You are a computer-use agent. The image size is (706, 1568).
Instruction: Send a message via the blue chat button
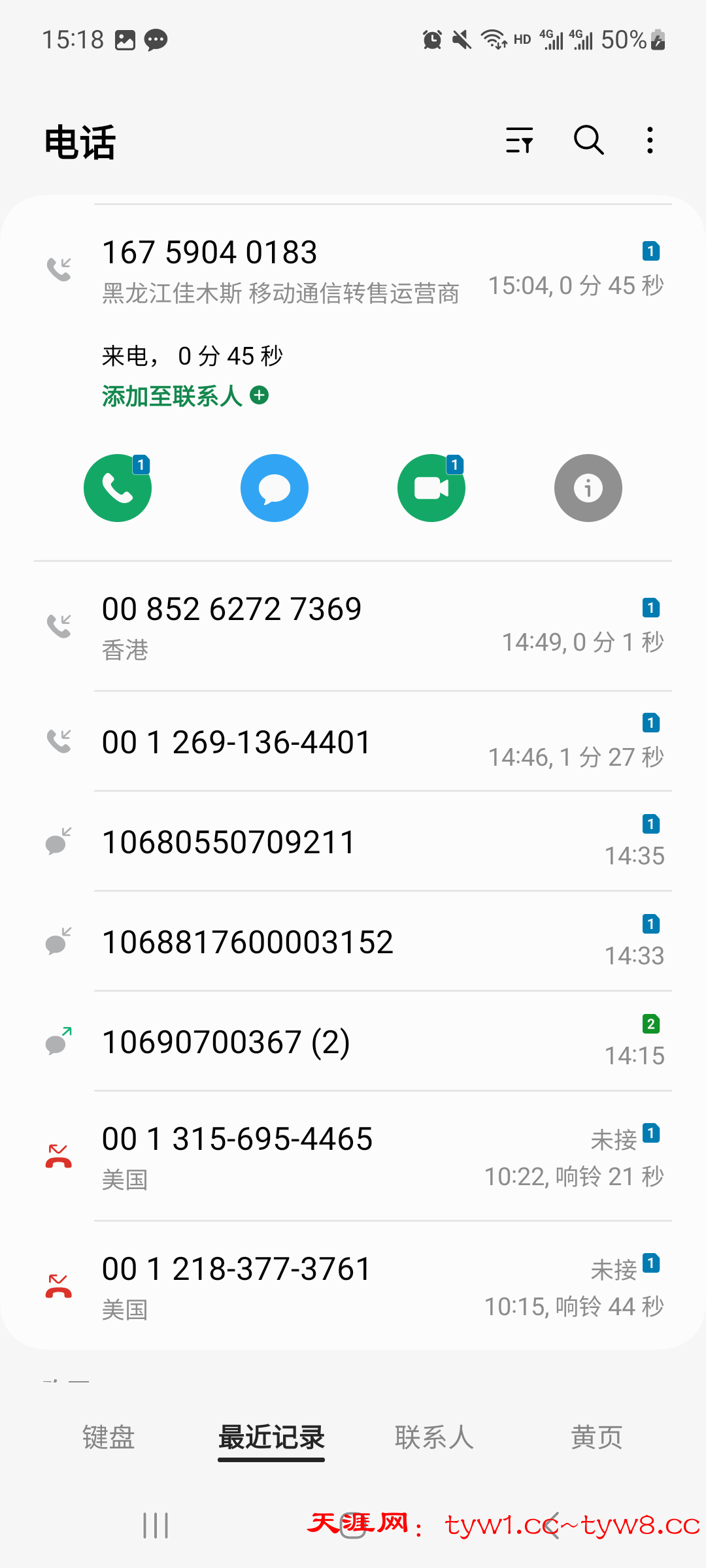point(275,488)
